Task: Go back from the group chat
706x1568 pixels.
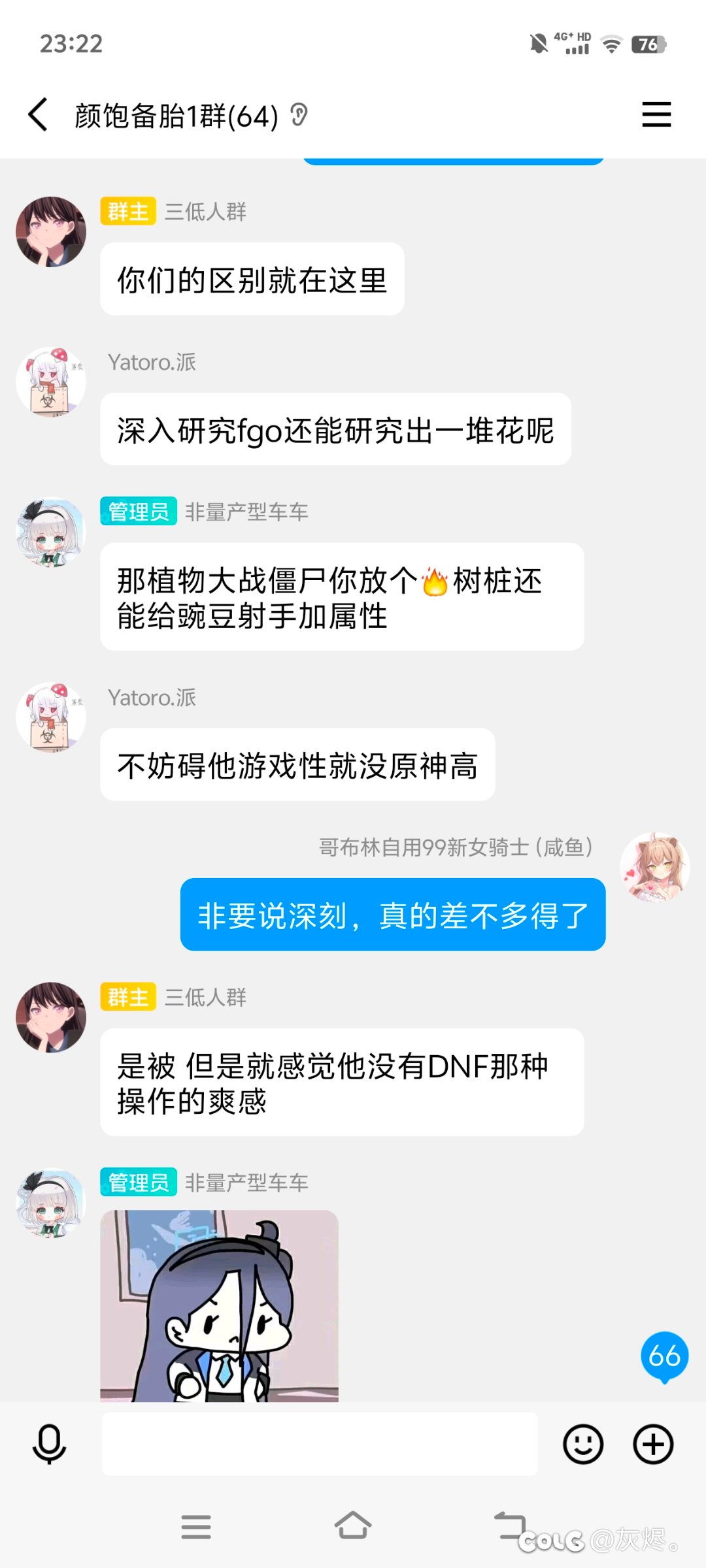Action: point(38,115)
